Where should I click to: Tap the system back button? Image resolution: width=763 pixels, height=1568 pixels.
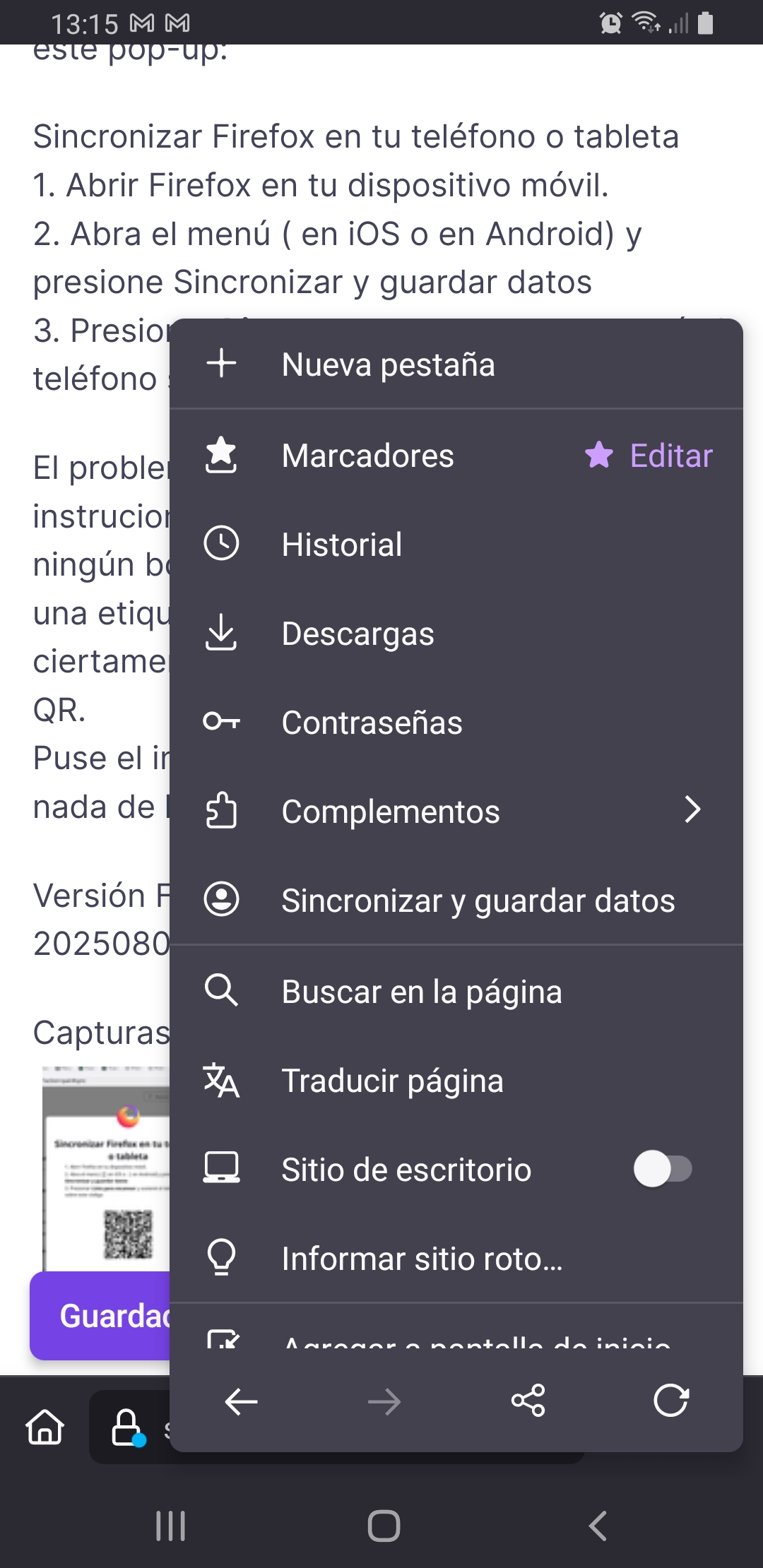[598, 1526]
